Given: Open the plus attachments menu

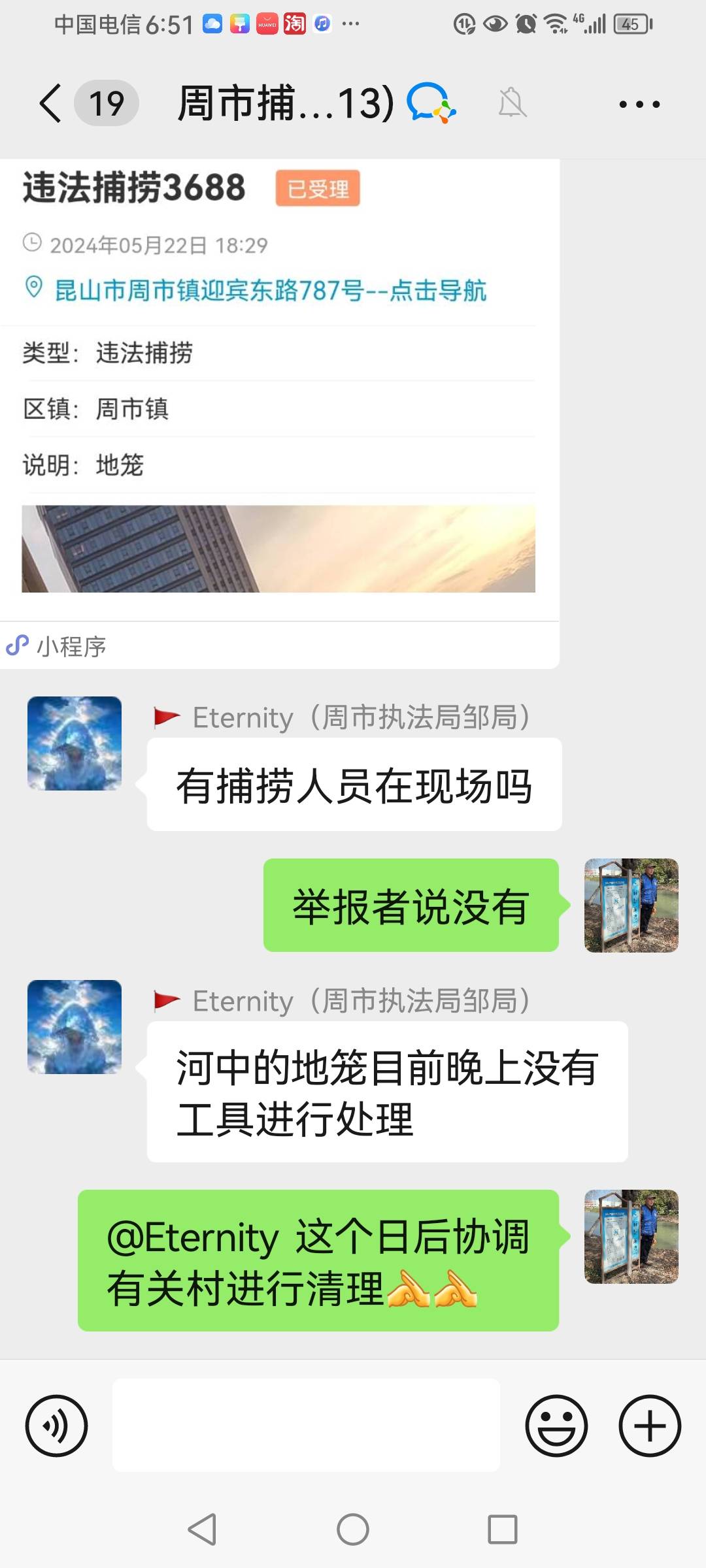Looking at the screenshot, I should [x=650, y=1426].
